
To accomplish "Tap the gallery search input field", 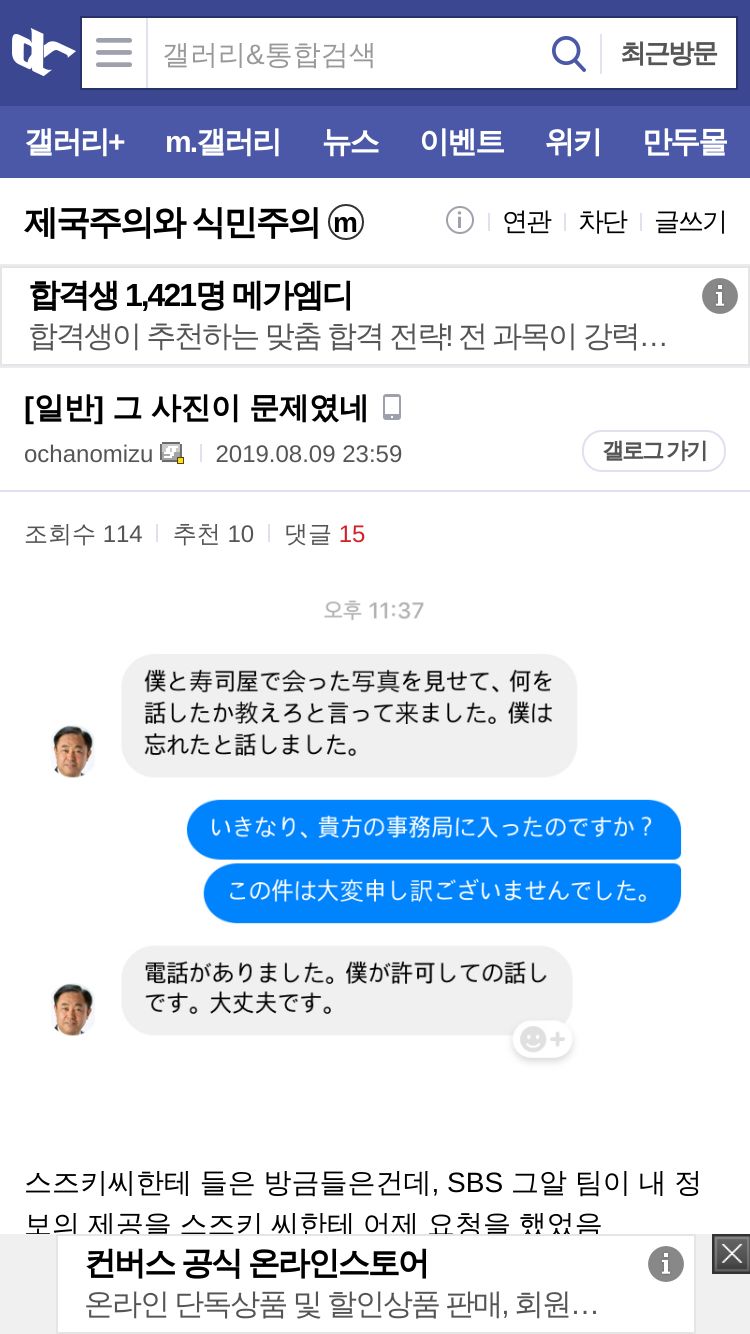I will [346, 53].
